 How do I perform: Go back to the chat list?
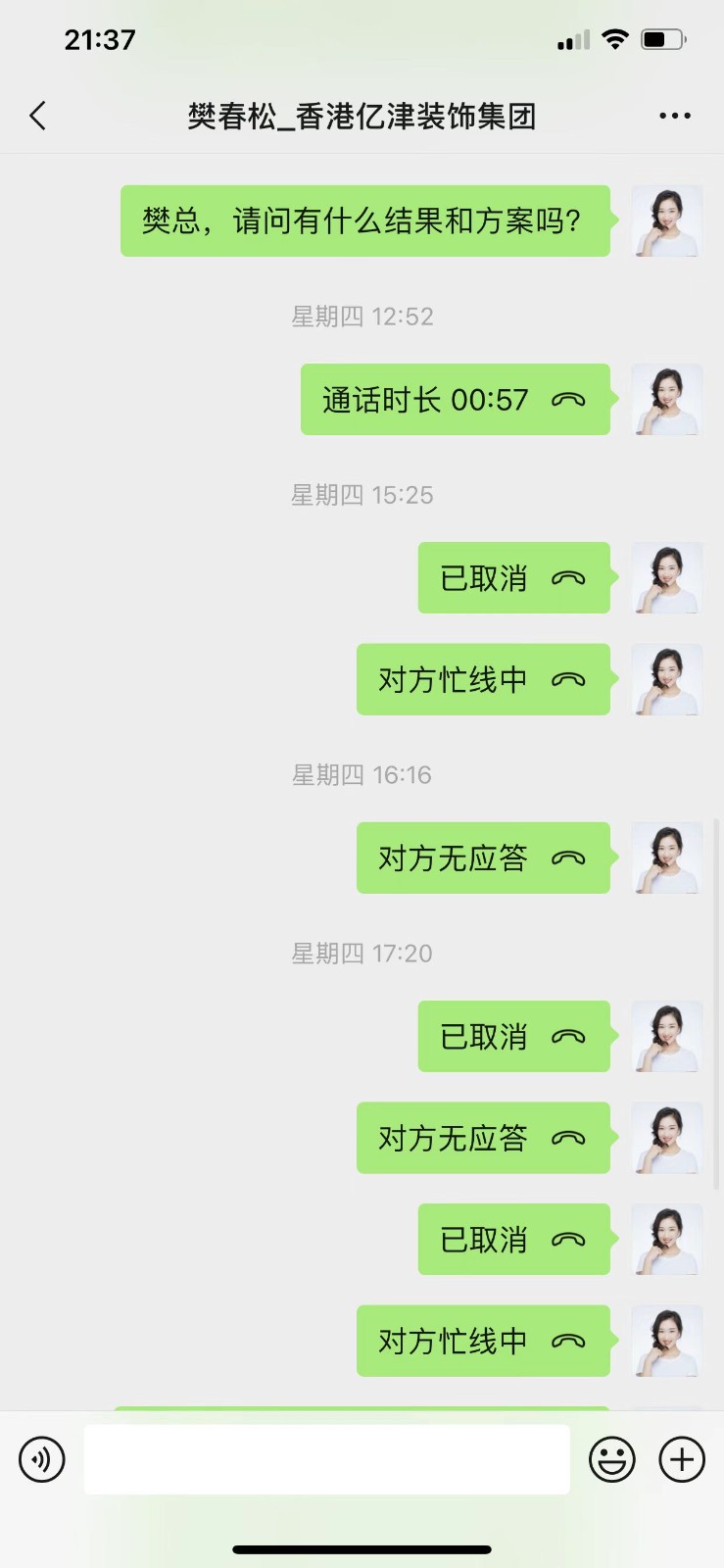click(x=38, y=116)
